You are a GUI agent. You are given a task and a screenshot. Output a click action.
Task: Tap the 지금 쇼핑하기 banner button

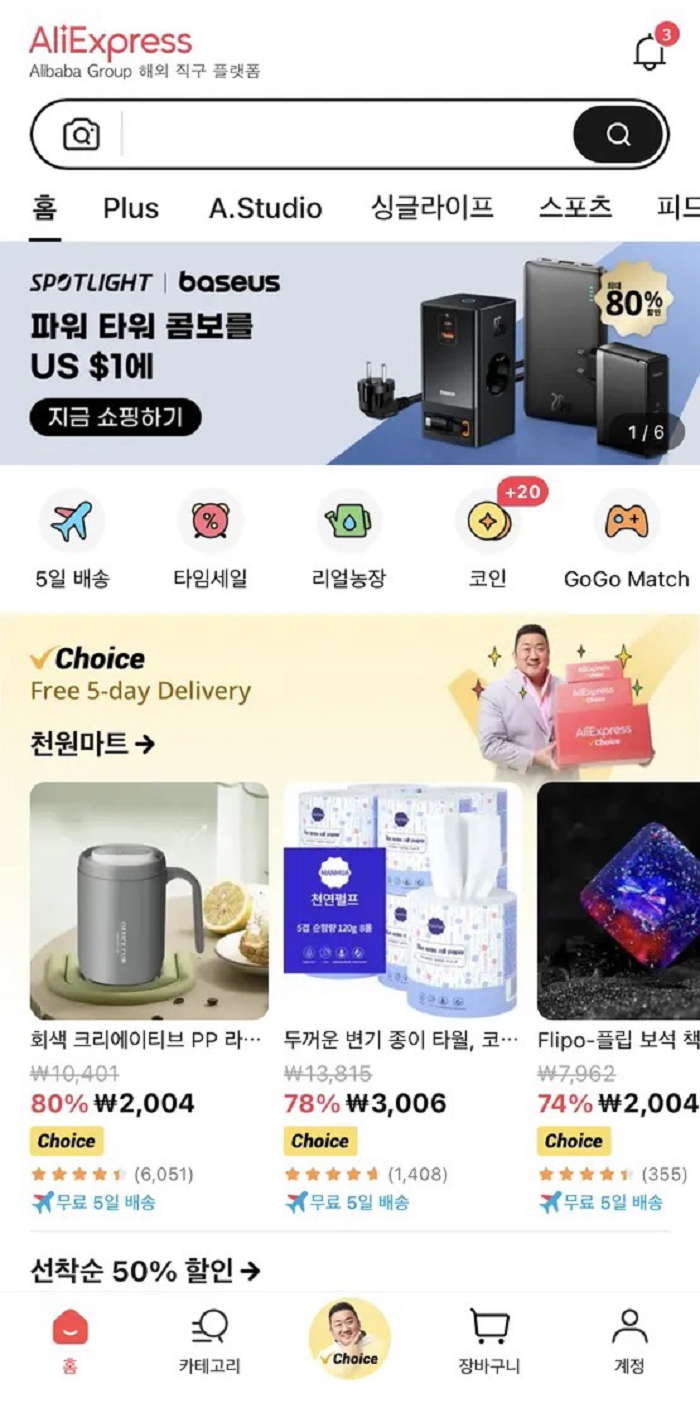115,417
